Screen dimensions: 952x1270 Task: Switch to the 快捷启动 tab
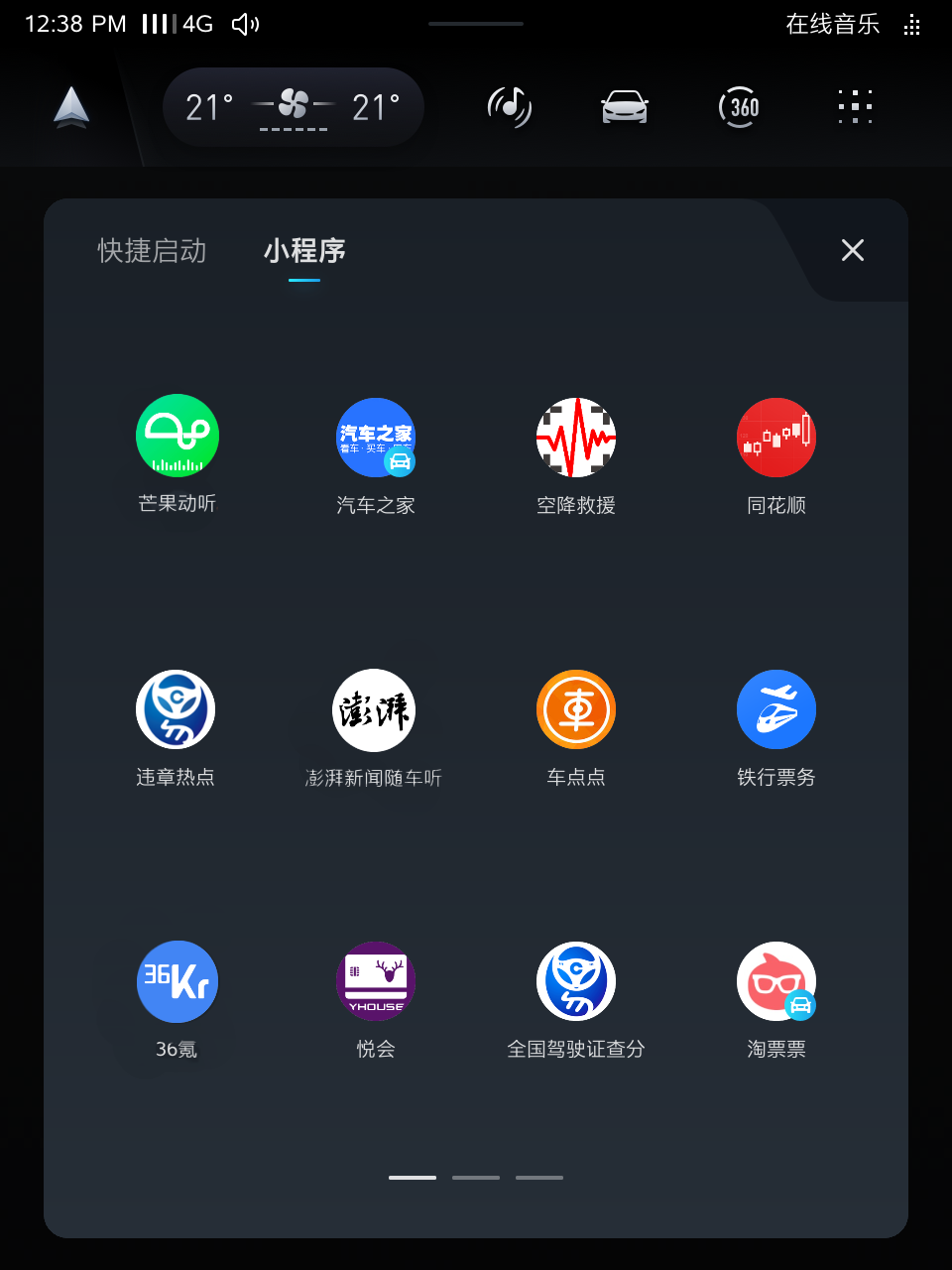(152, 251)
